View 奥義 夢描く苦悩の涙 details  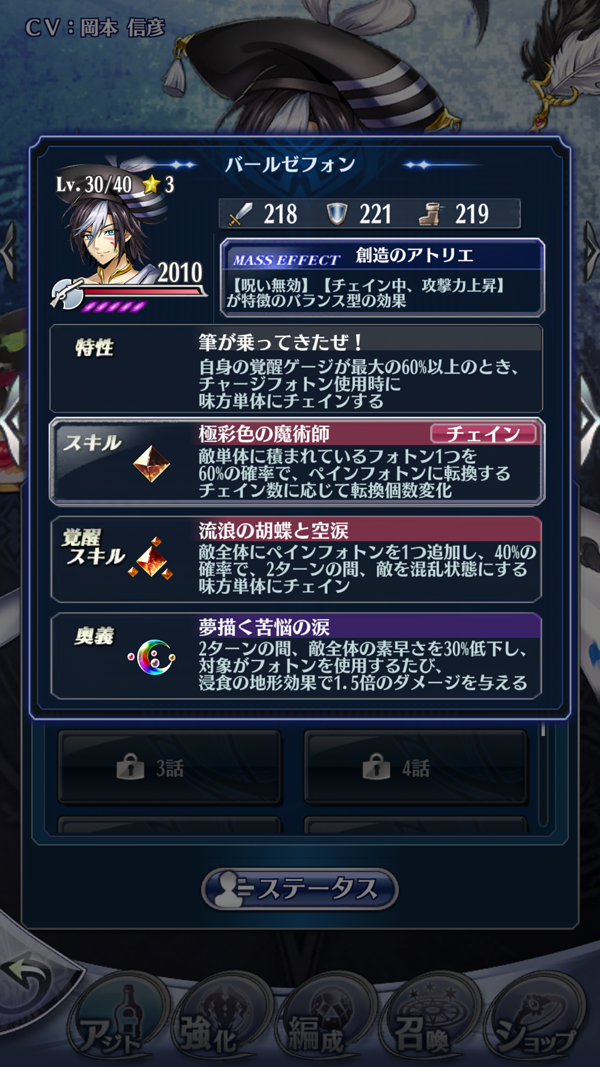pos(297,655)
